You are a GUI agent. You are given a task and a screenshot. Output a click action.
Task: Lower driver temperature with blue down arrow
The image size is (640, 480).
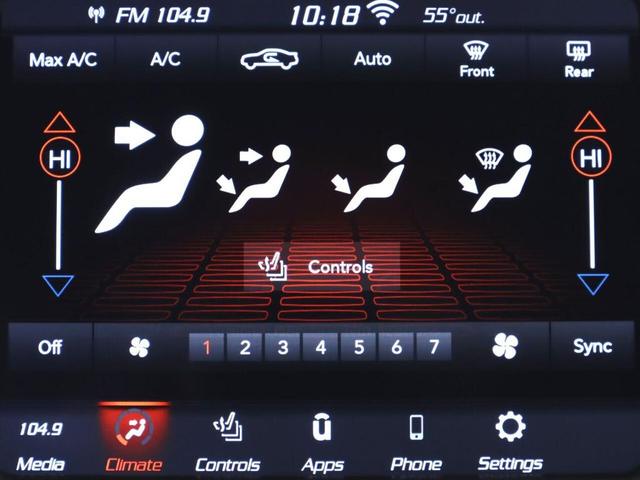(60, 285)
